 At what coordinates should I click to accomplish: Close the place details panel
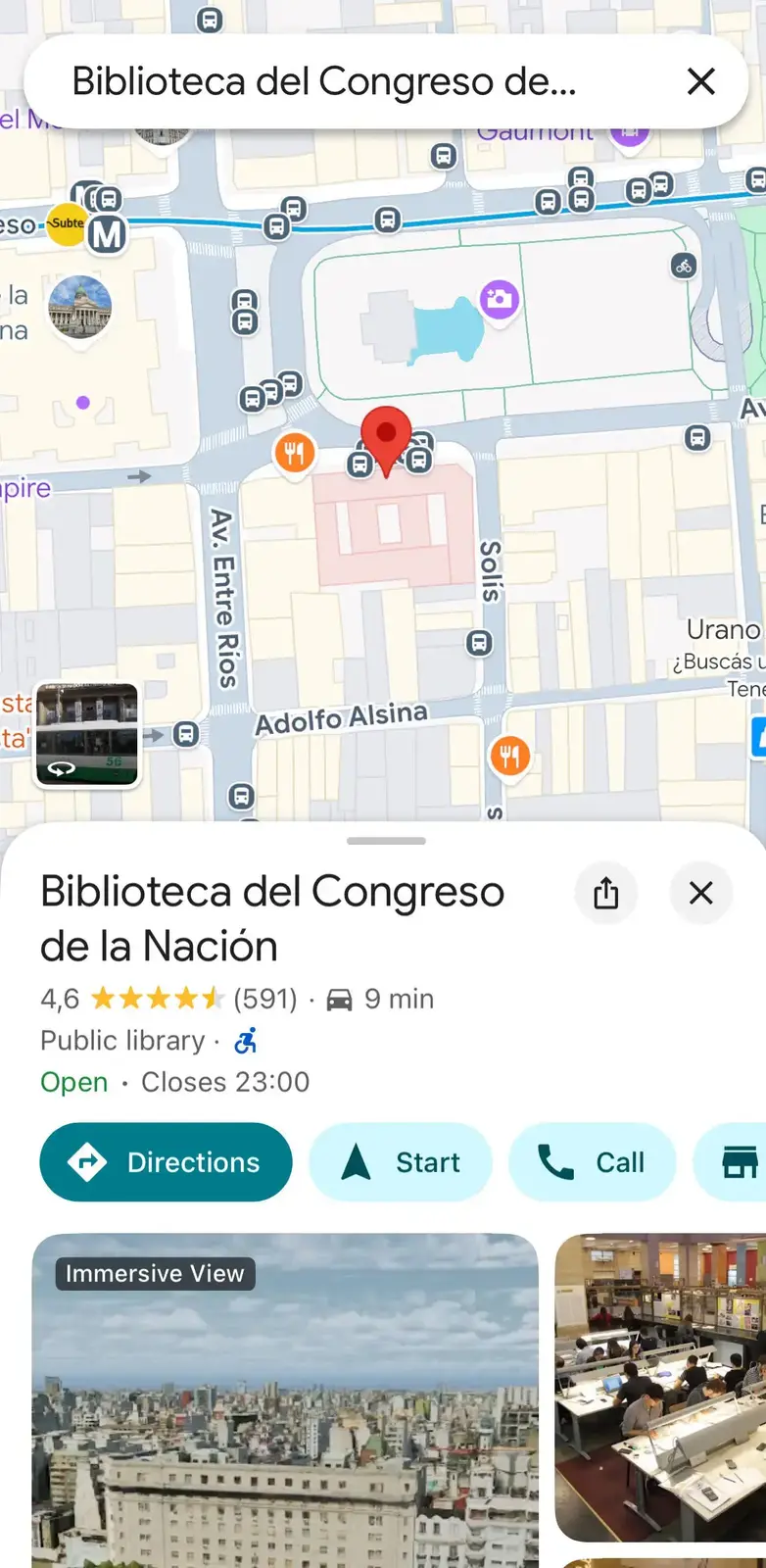coord(701,893)
